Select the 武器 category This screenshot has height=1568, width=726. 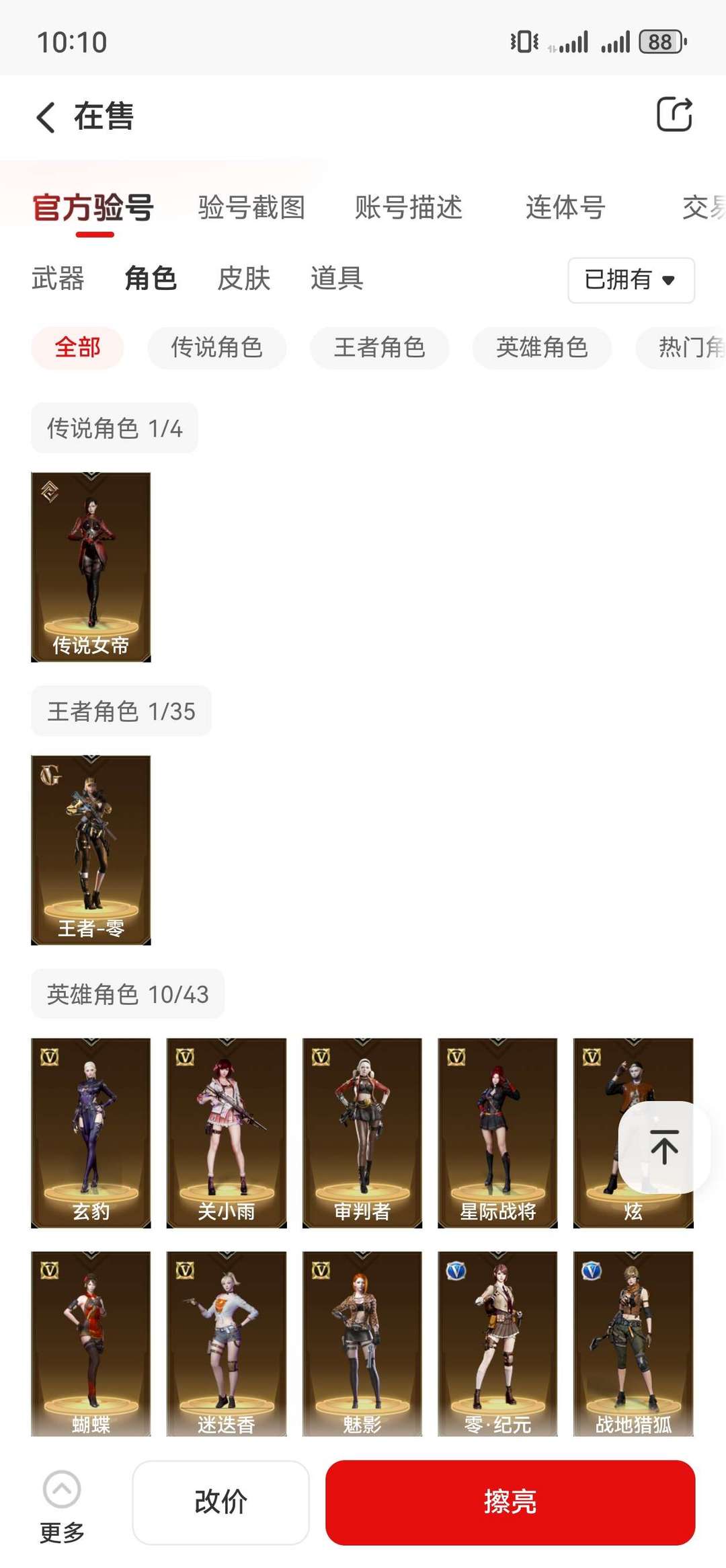pos(58,278)
